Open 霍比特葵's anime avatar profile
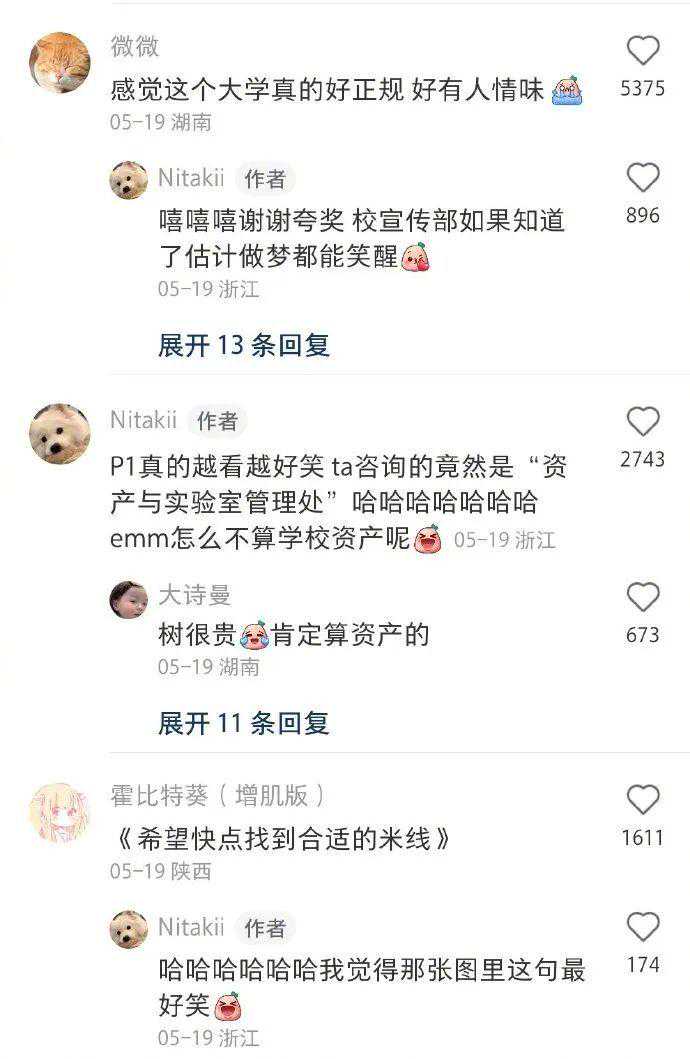This screenshot has width=690, height=1059. point(59,812)
